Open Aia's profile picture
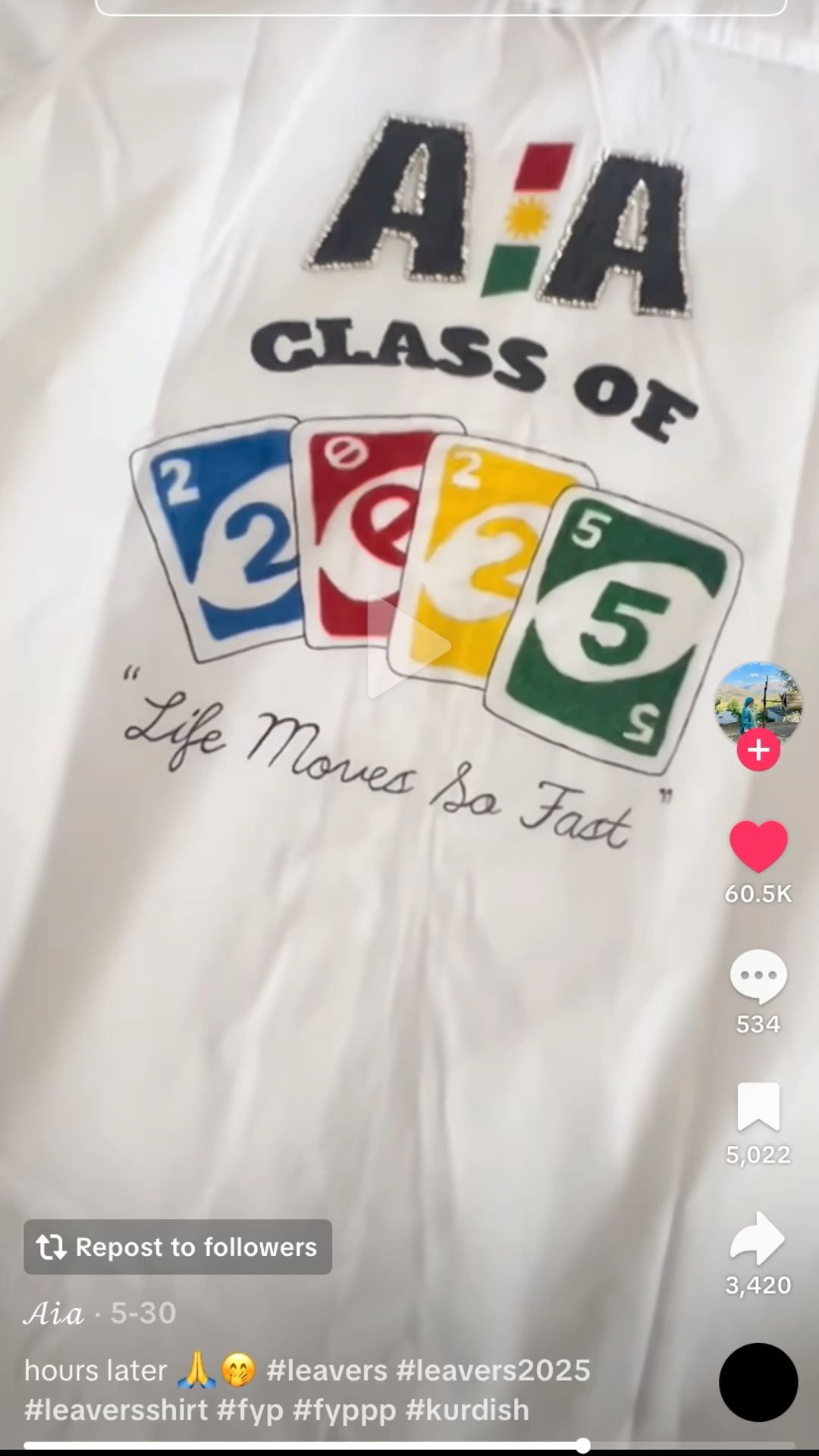The height and width of the screenshot is (1456, 819). [758, 705]
